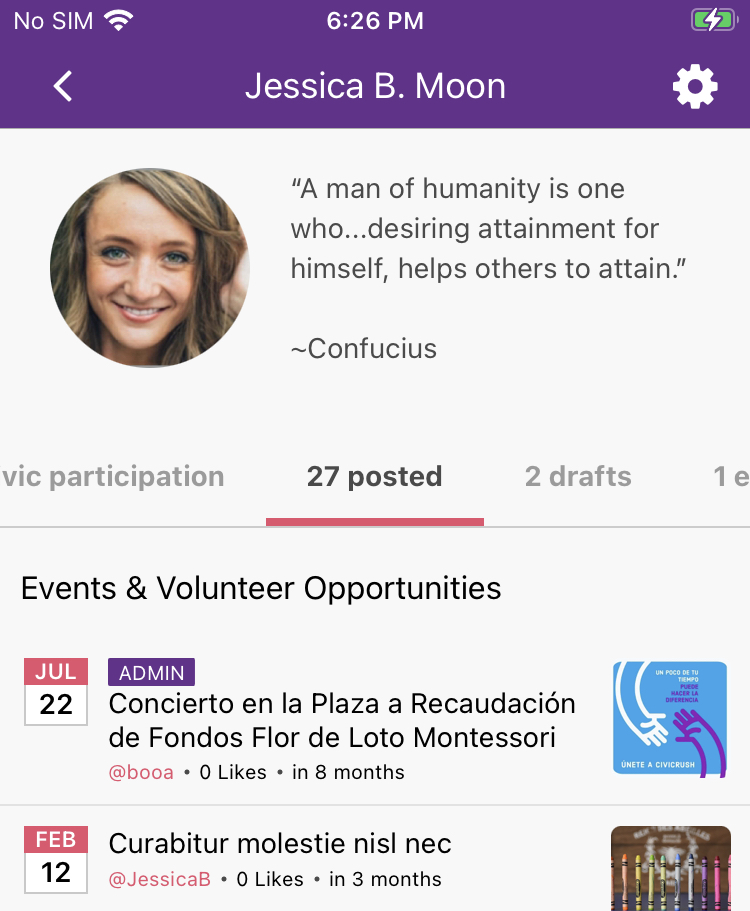Tap Jessica B. Moon's profile photo
750x911 pixels.
tap(150, 267)
